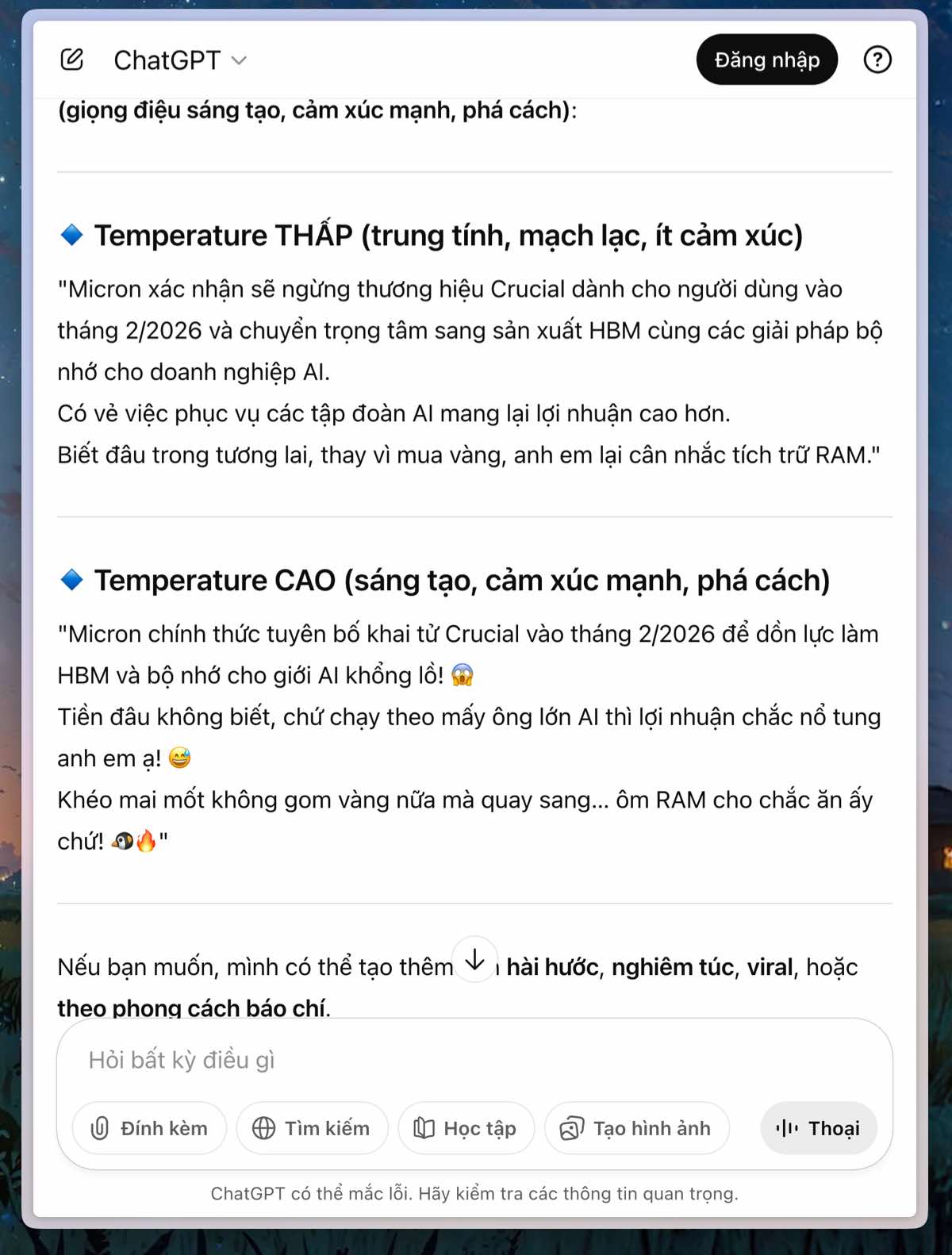Viewport: 952px width, 1255px height.
Task: Start voice mode with Thoại
Action: pos(819,1128)
